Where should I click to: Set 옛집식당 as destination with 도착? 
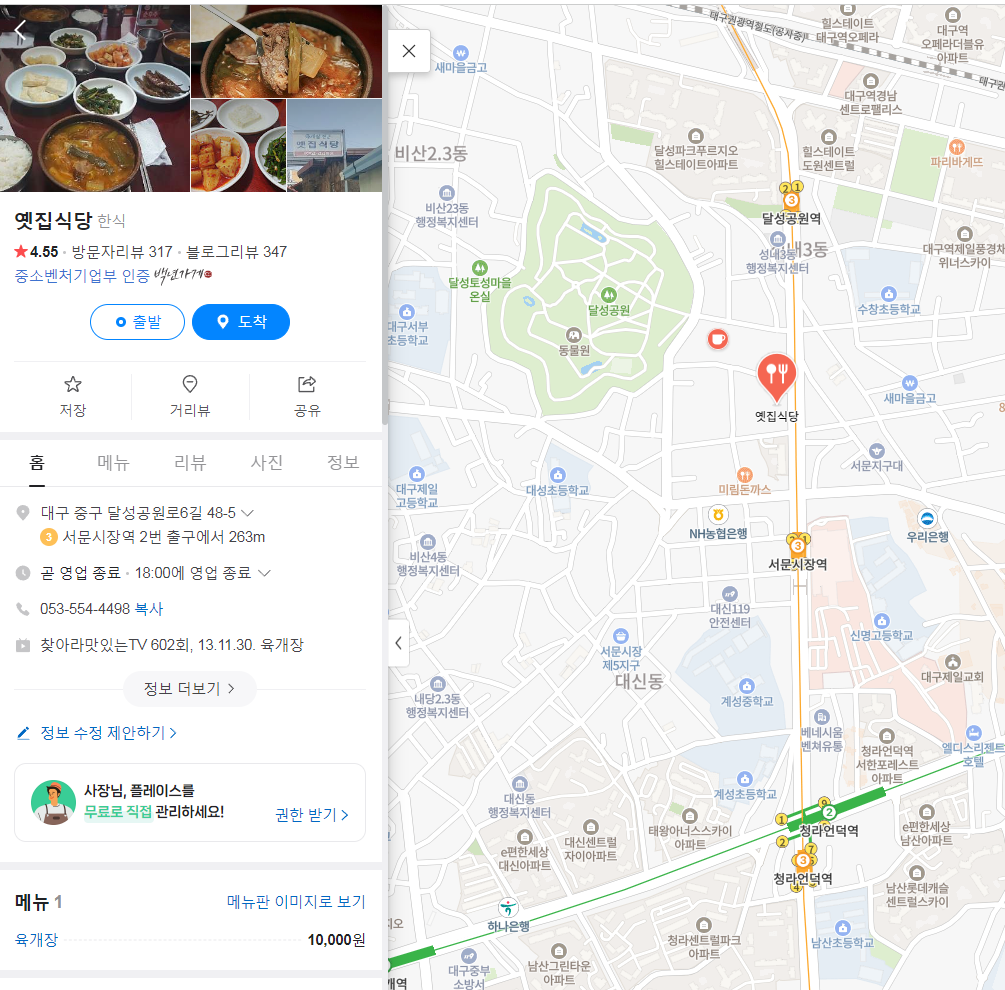[x=241, y=322]
